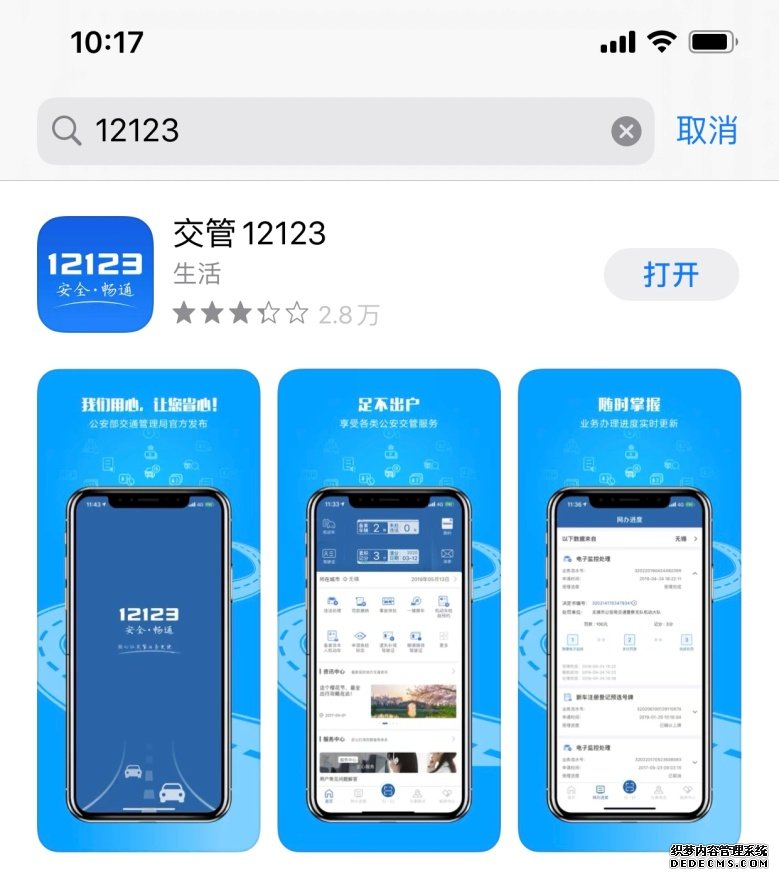Image resolution: width=779 pixels, height=878 pixels.
Task: Cancel the search with 取消
Action: [x=707, y=130]
